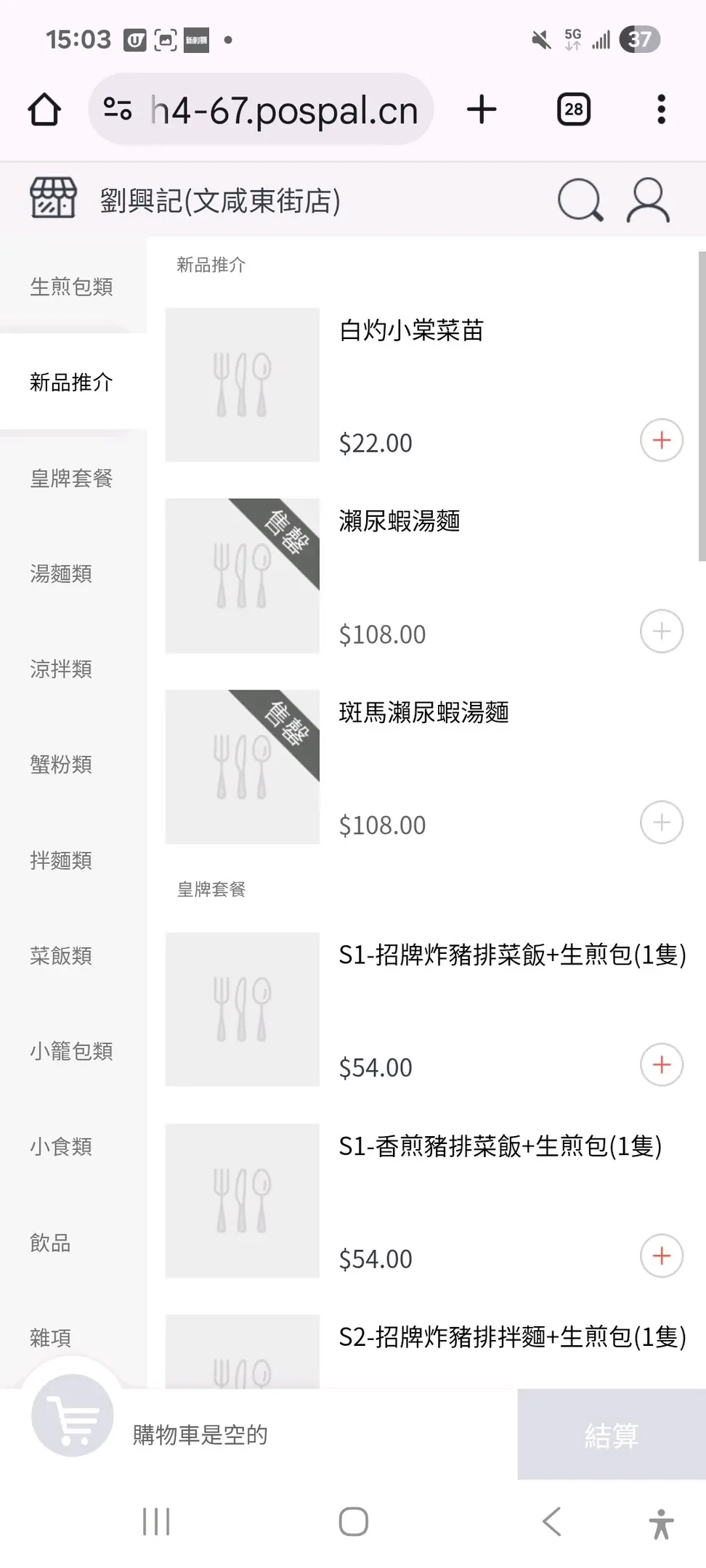Open the 涼拌類 category
706x1568 pixels.
[x=61, y=669]
